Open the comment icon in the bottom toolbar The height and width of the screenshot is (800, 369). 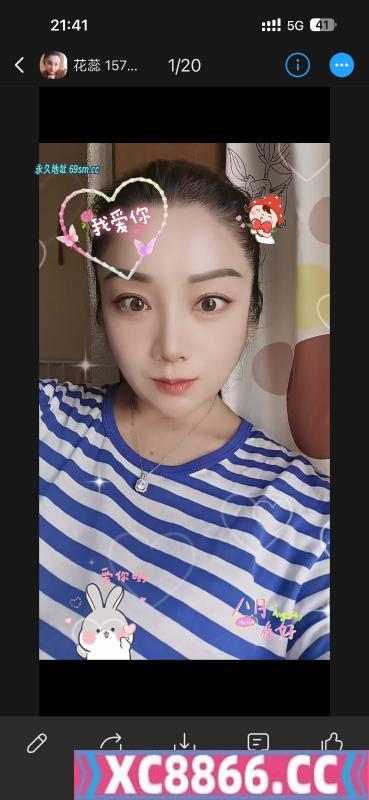coord(258,742)
